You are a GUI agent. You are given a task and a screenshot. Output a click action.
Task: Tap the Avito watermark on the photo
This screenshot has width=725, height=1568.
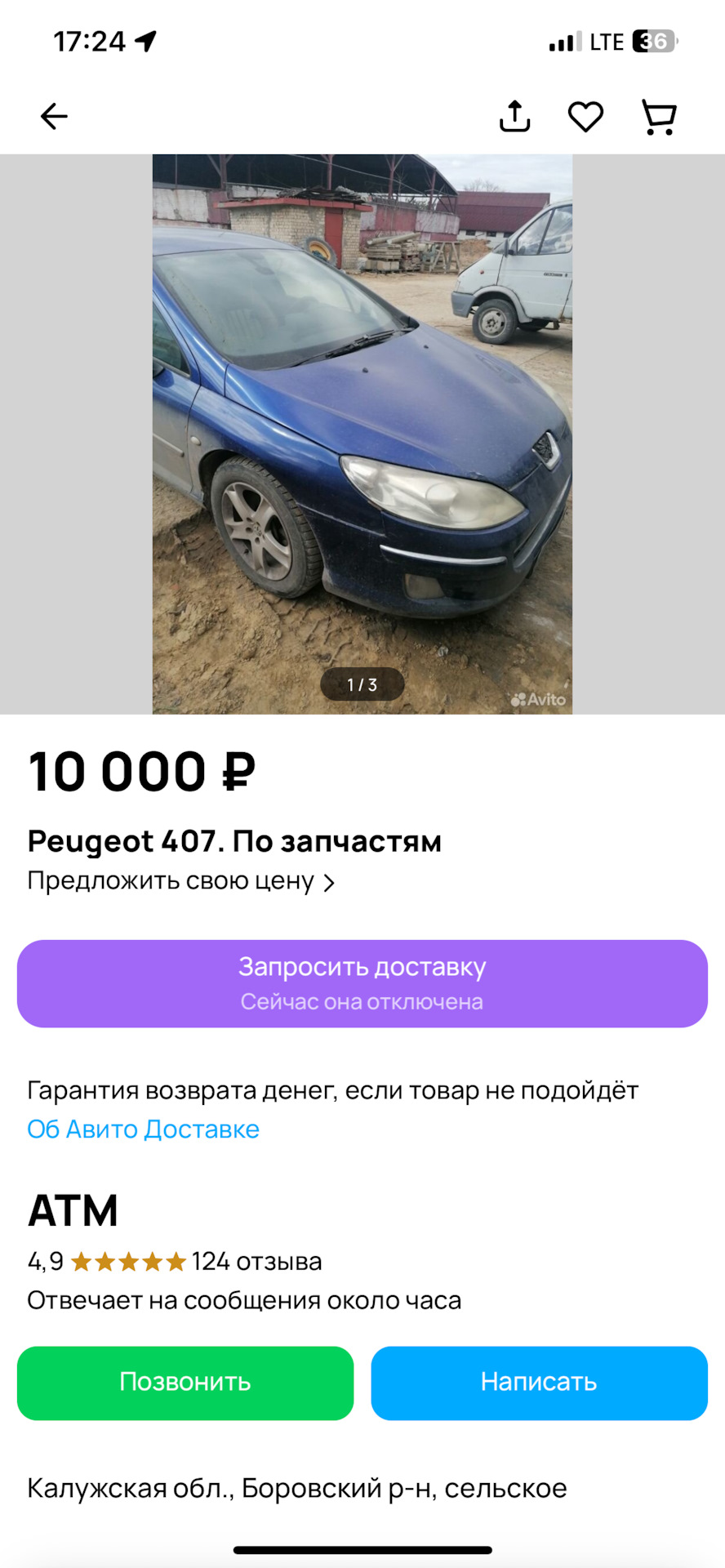pyautogui.click(x=538, y=700)
